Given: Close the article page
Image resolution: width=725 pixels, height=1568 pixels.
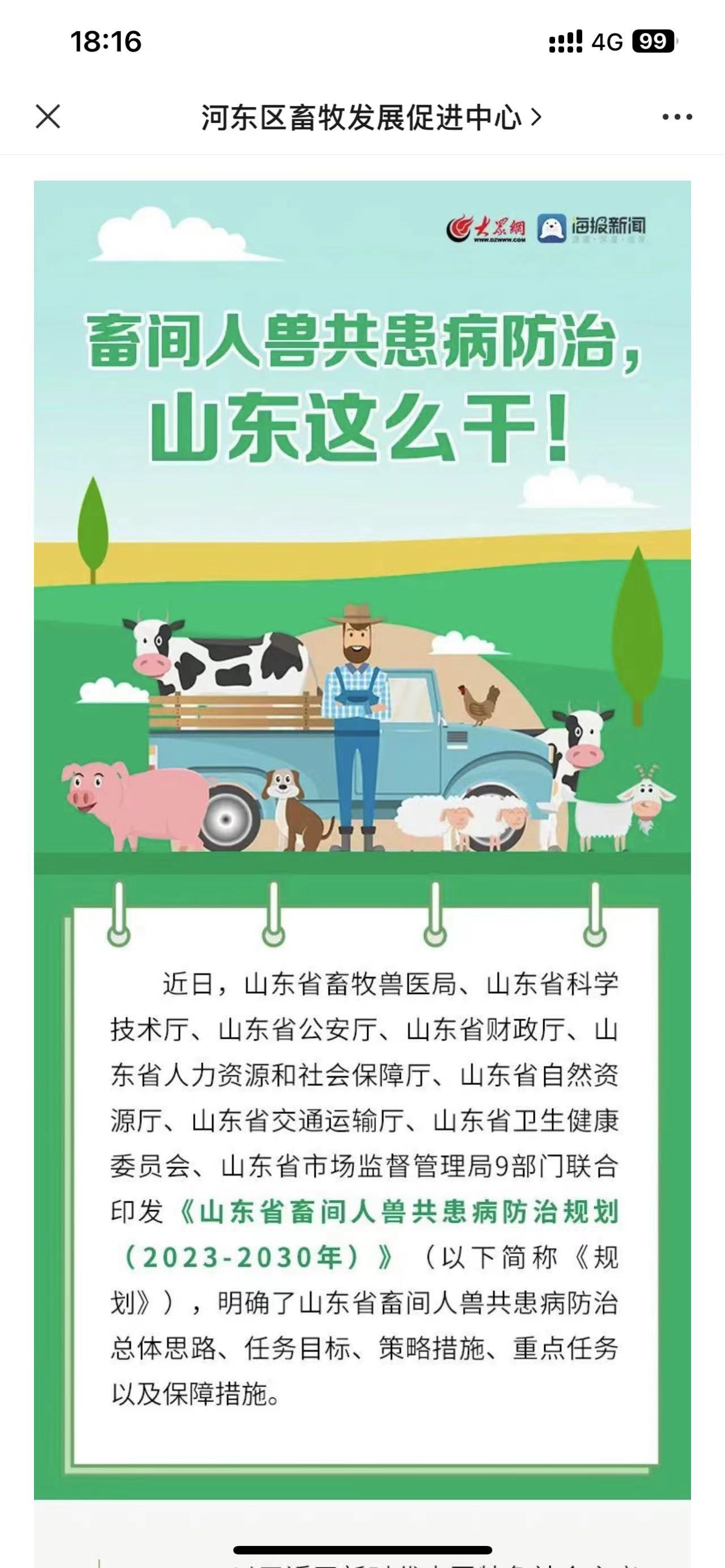Looking at the screenshot, I should pos(48,116).
